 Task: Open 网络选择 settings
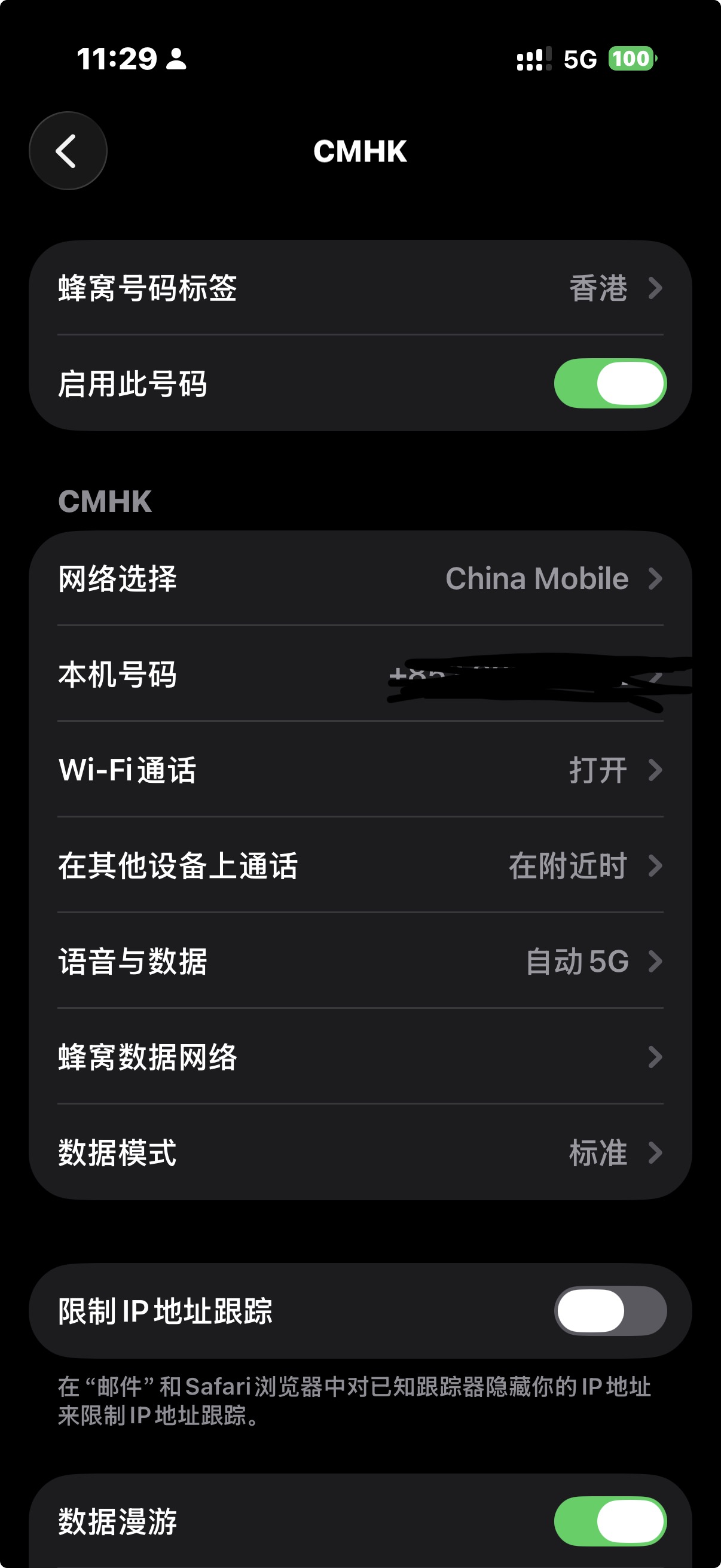tap(360, 578)
